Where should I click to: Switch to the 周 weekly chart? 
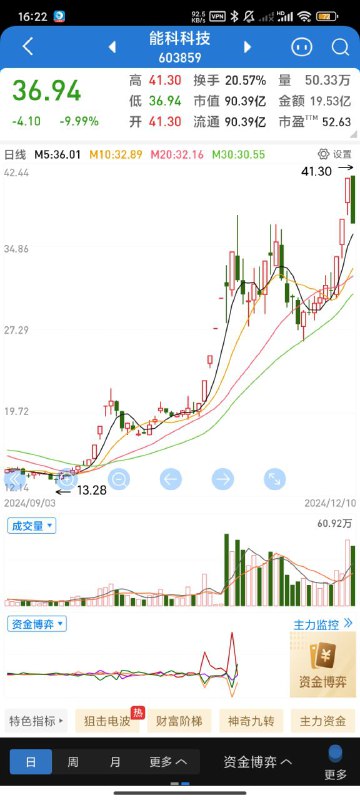(73, 762)
